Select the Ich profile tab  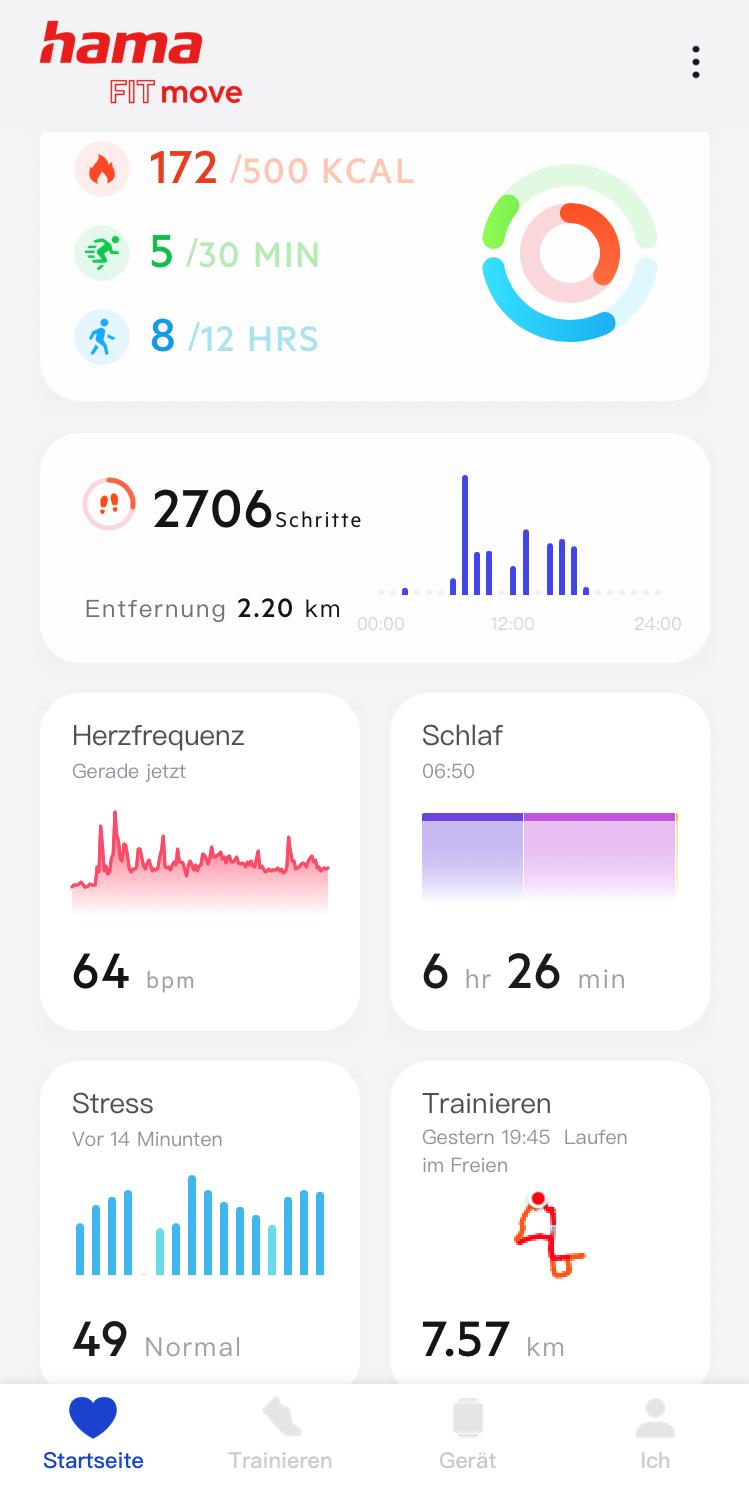655,1434
